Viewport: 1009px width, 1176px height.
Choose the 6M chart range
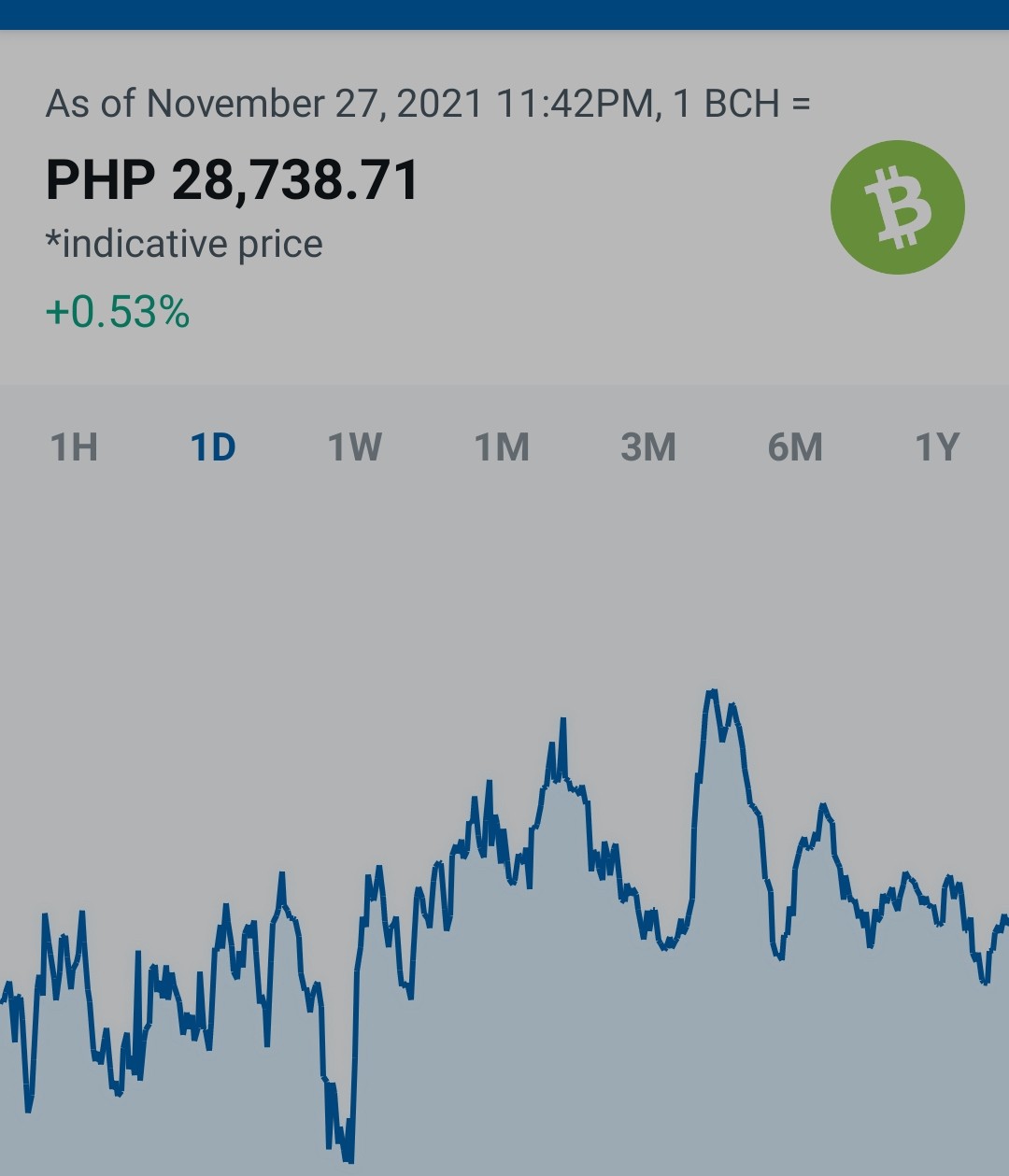pyautogui.click(x=795, y=447)
